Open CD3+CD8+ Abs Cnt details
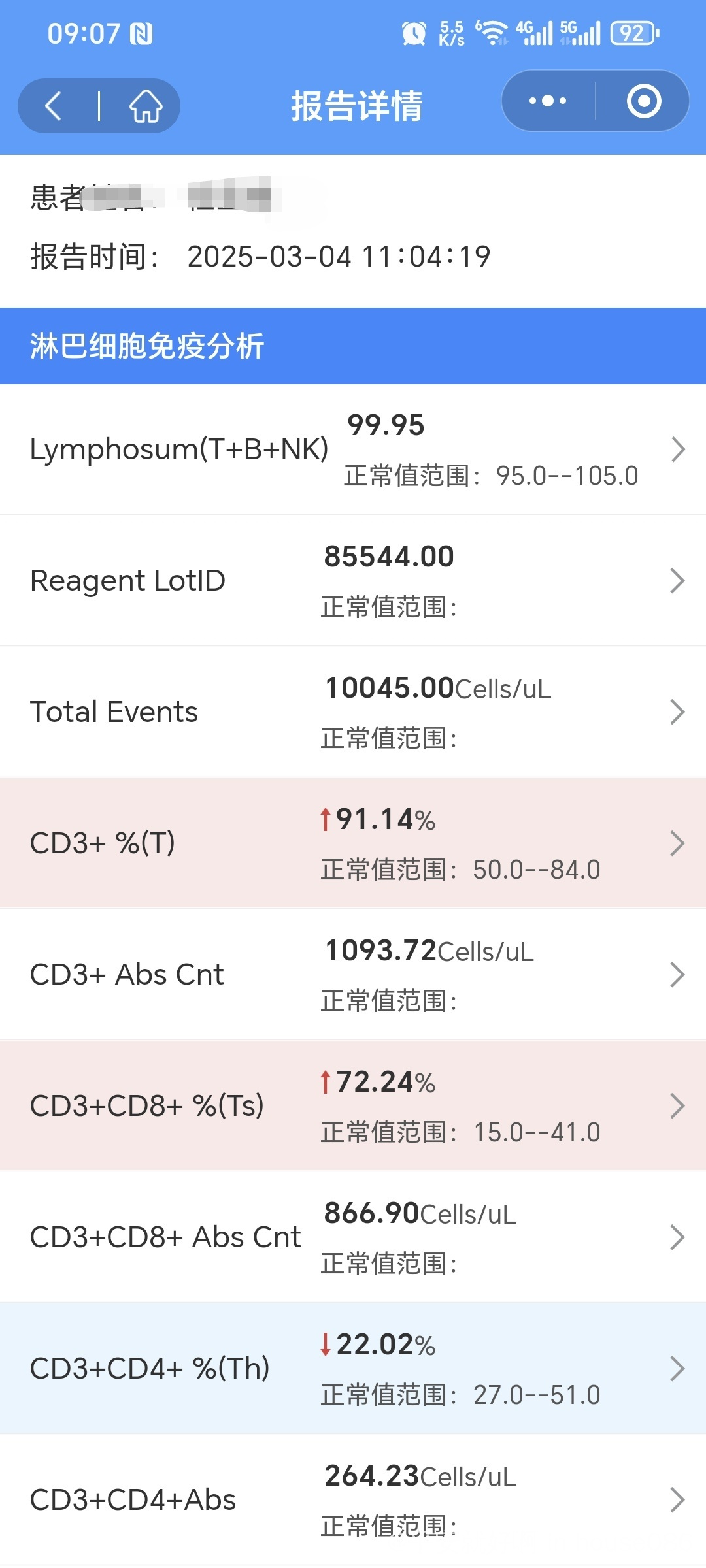 (353, 1237)
